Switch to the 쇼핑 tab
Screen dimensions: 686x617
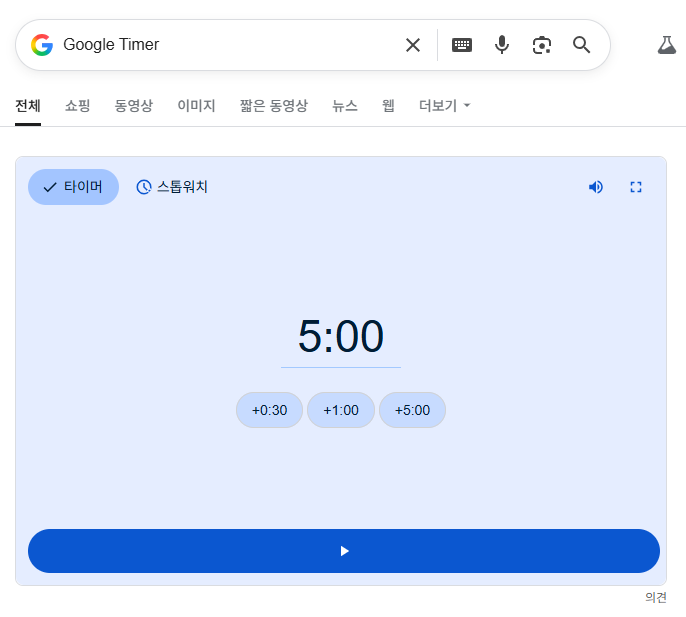pyautogui.click(x=78, y=105)
